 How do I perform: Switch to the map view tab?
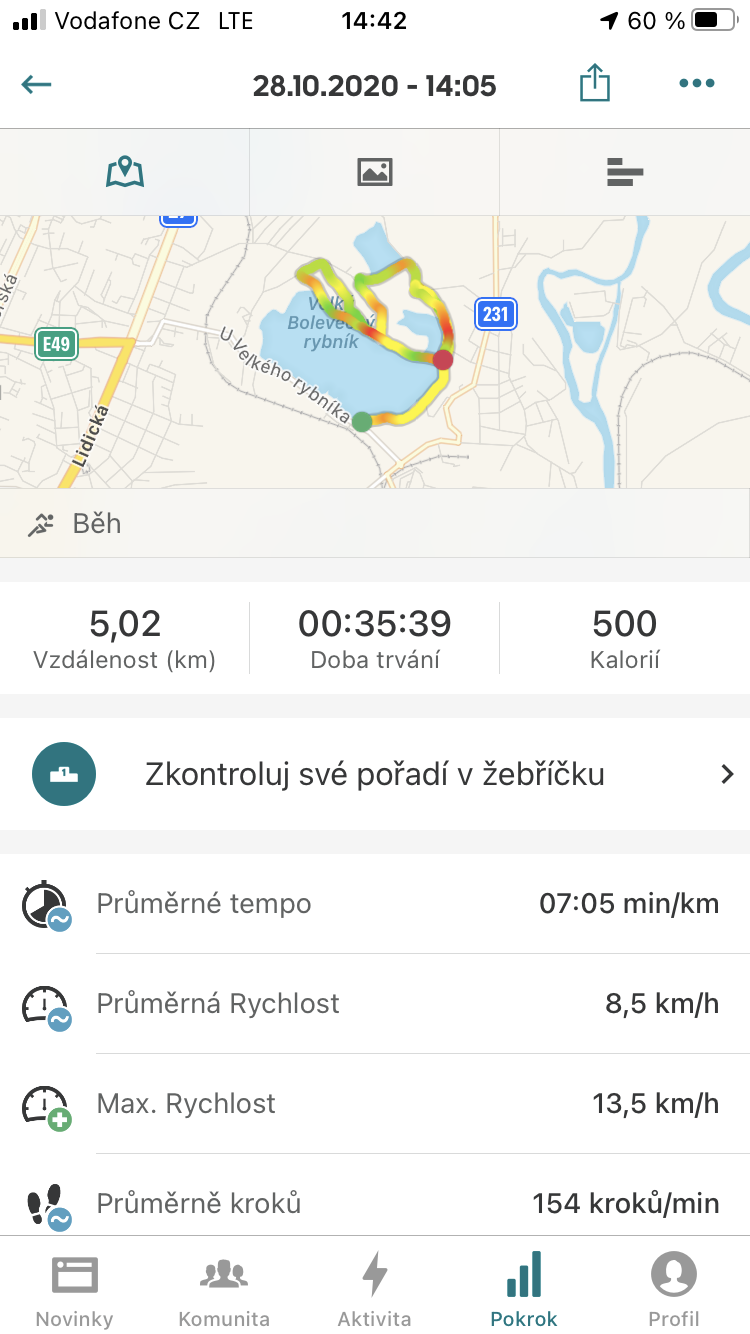pyautogui.click(x=125, y=172)
